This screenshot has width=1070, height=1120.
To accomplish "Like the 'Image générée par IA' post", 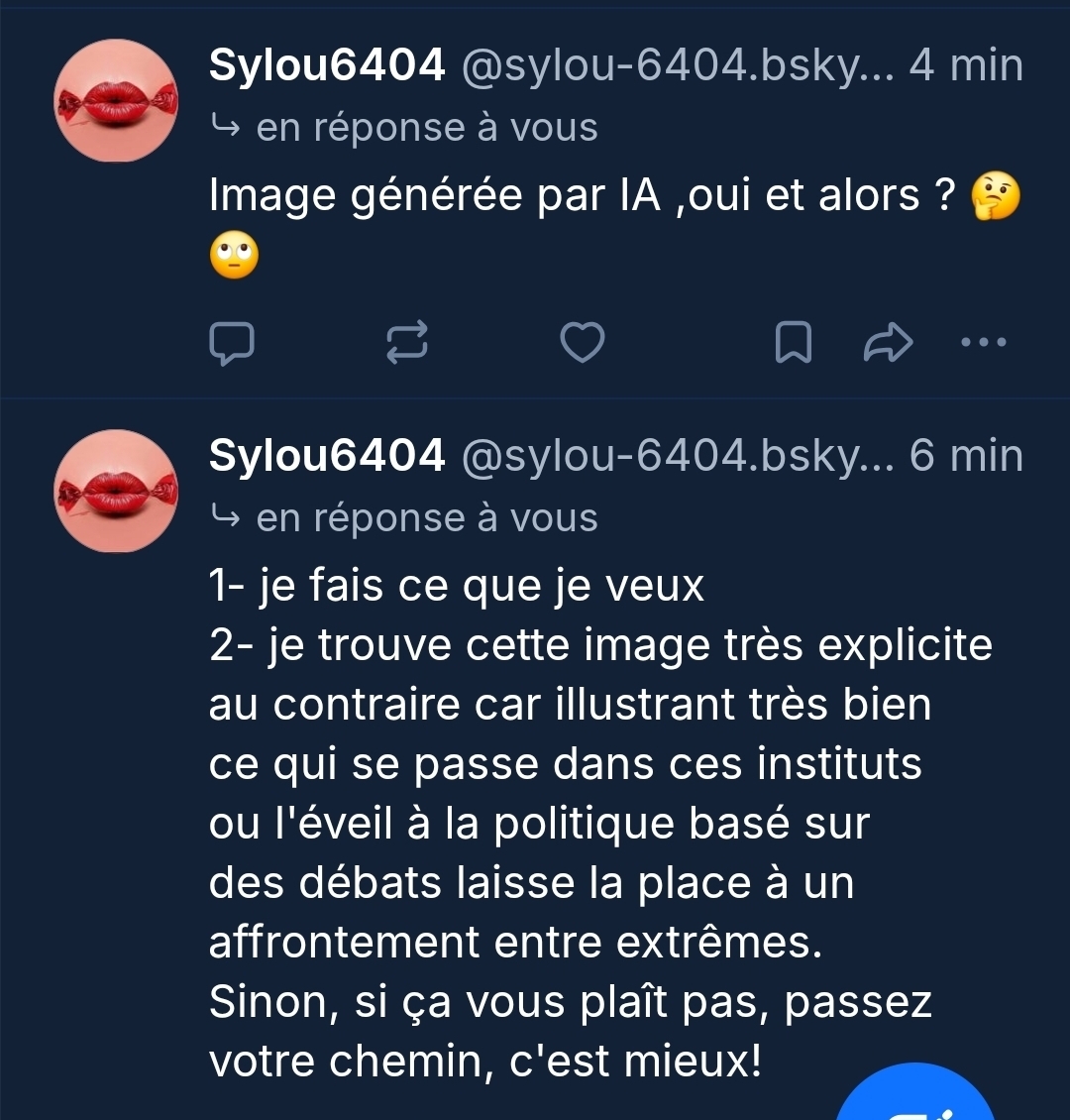I will click(x=583, y=343).
